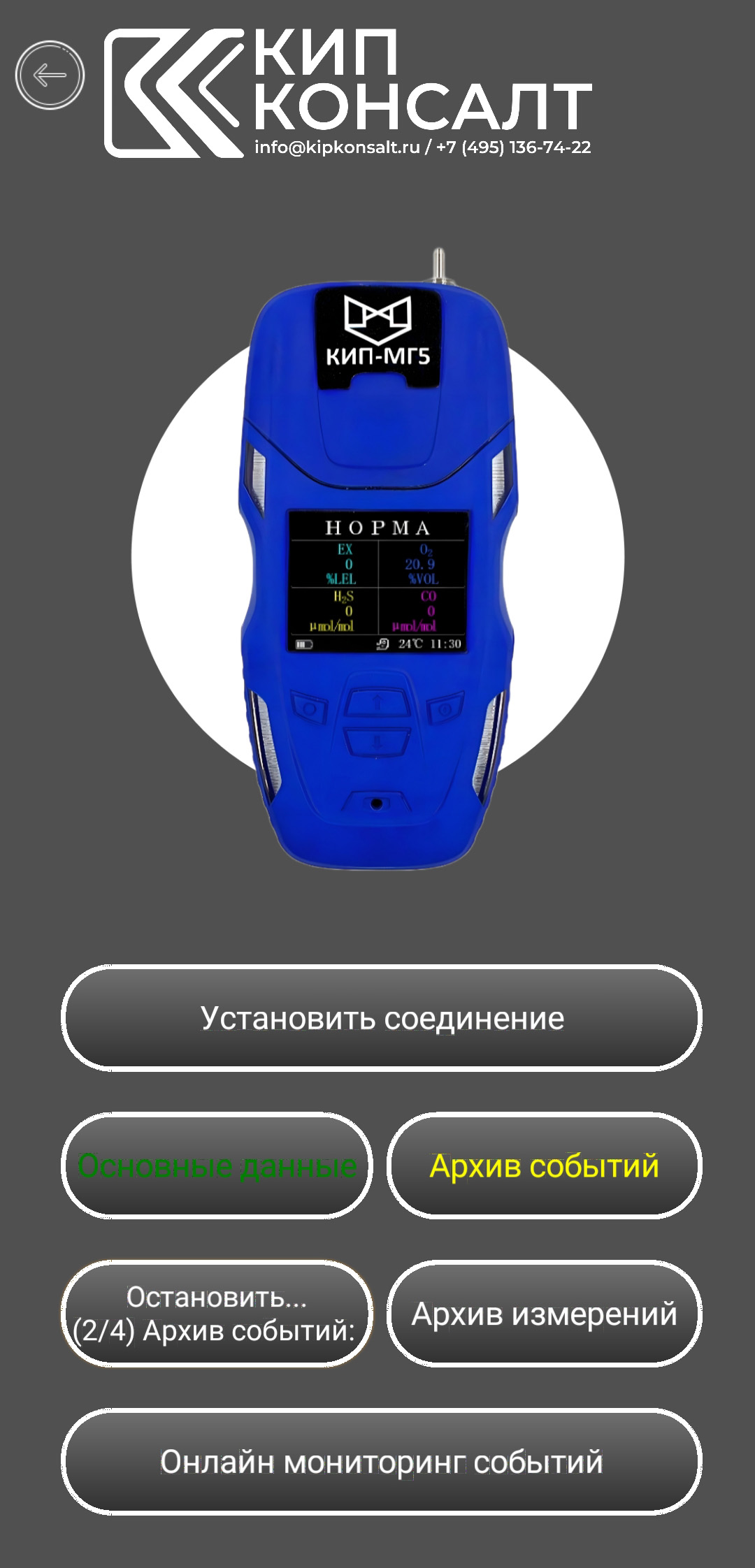Tap the back arrow icon

pos(50,75)
